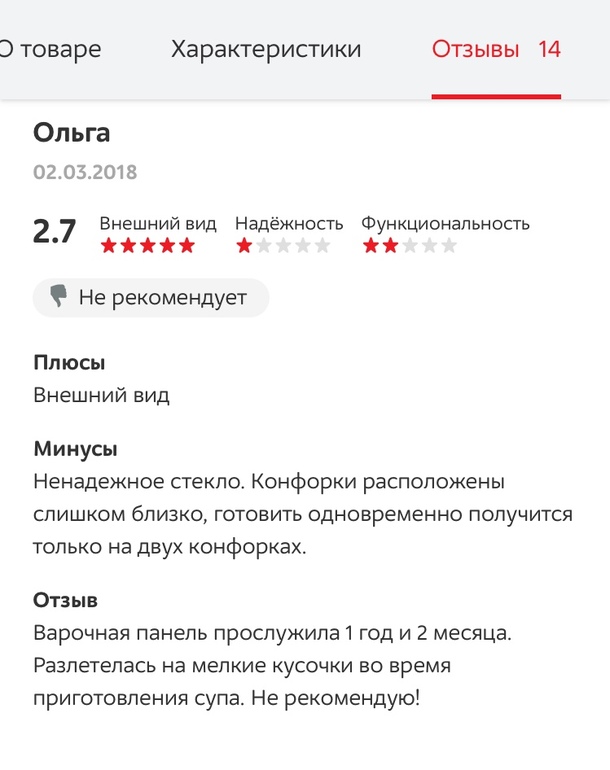Switch to the О товаре tab
610x770 pixels.
pos(50,49)
